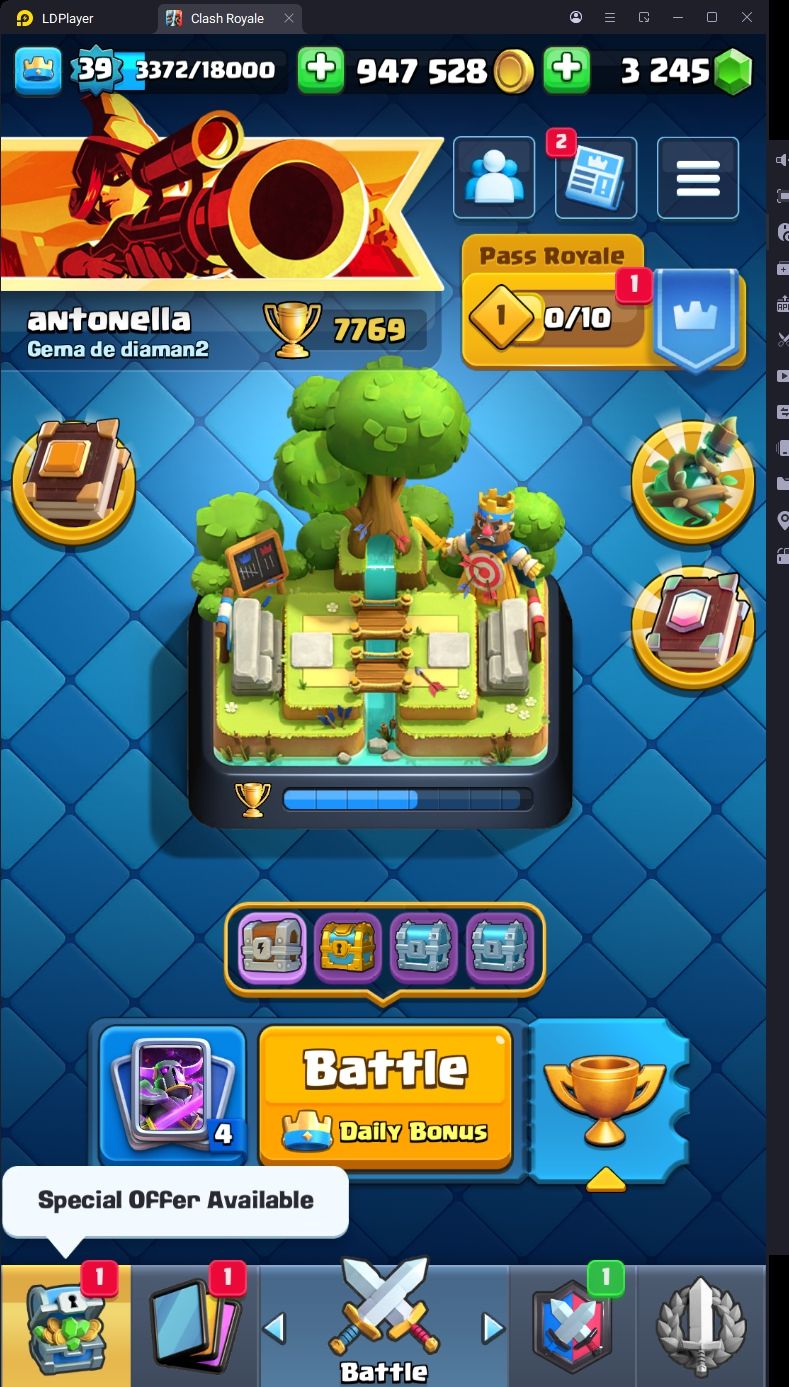
Task: Tap the green plus next to gems
Action: [566, 69]
